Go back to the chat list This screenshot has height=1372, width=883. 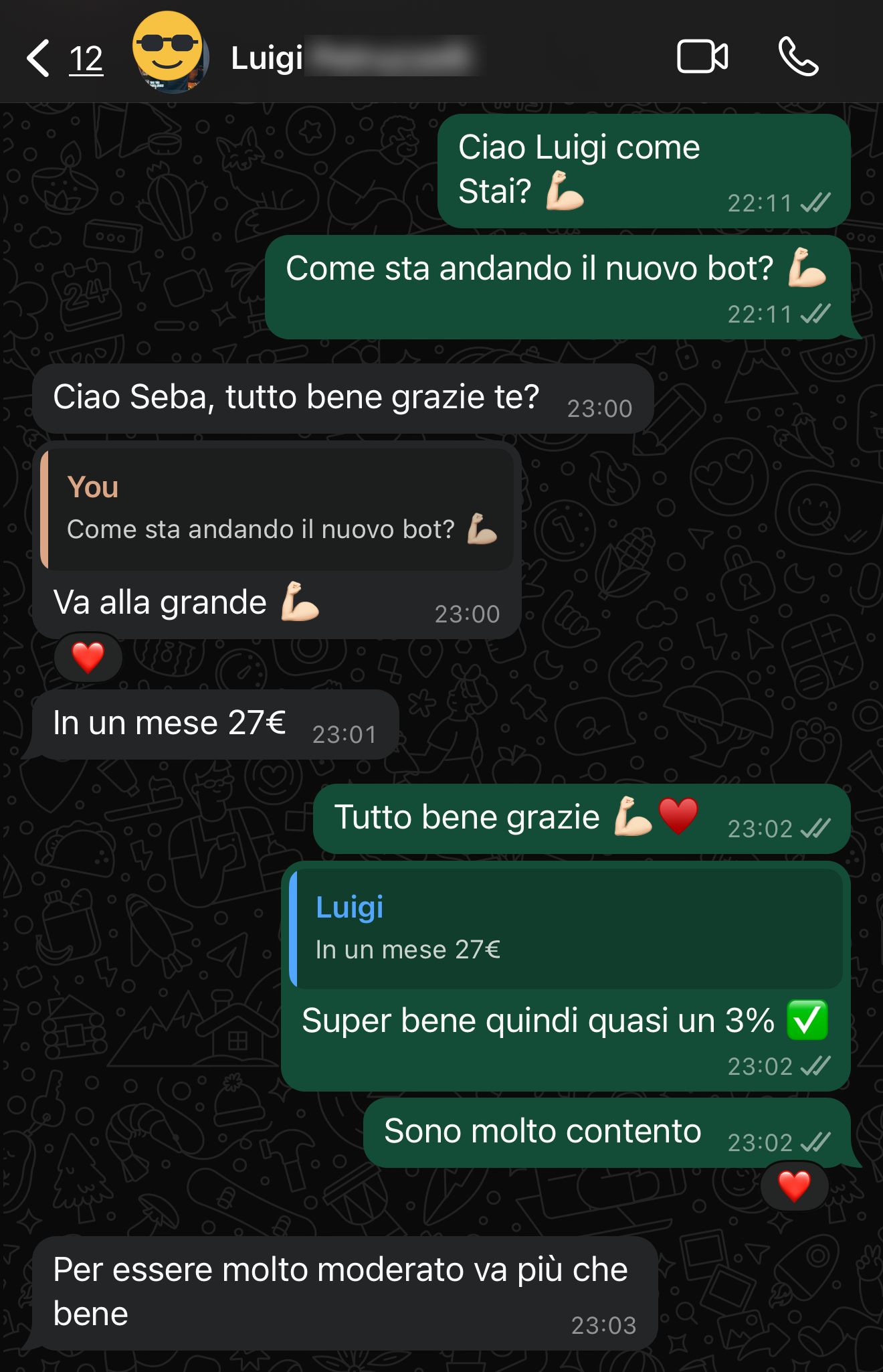pos(64,58)
